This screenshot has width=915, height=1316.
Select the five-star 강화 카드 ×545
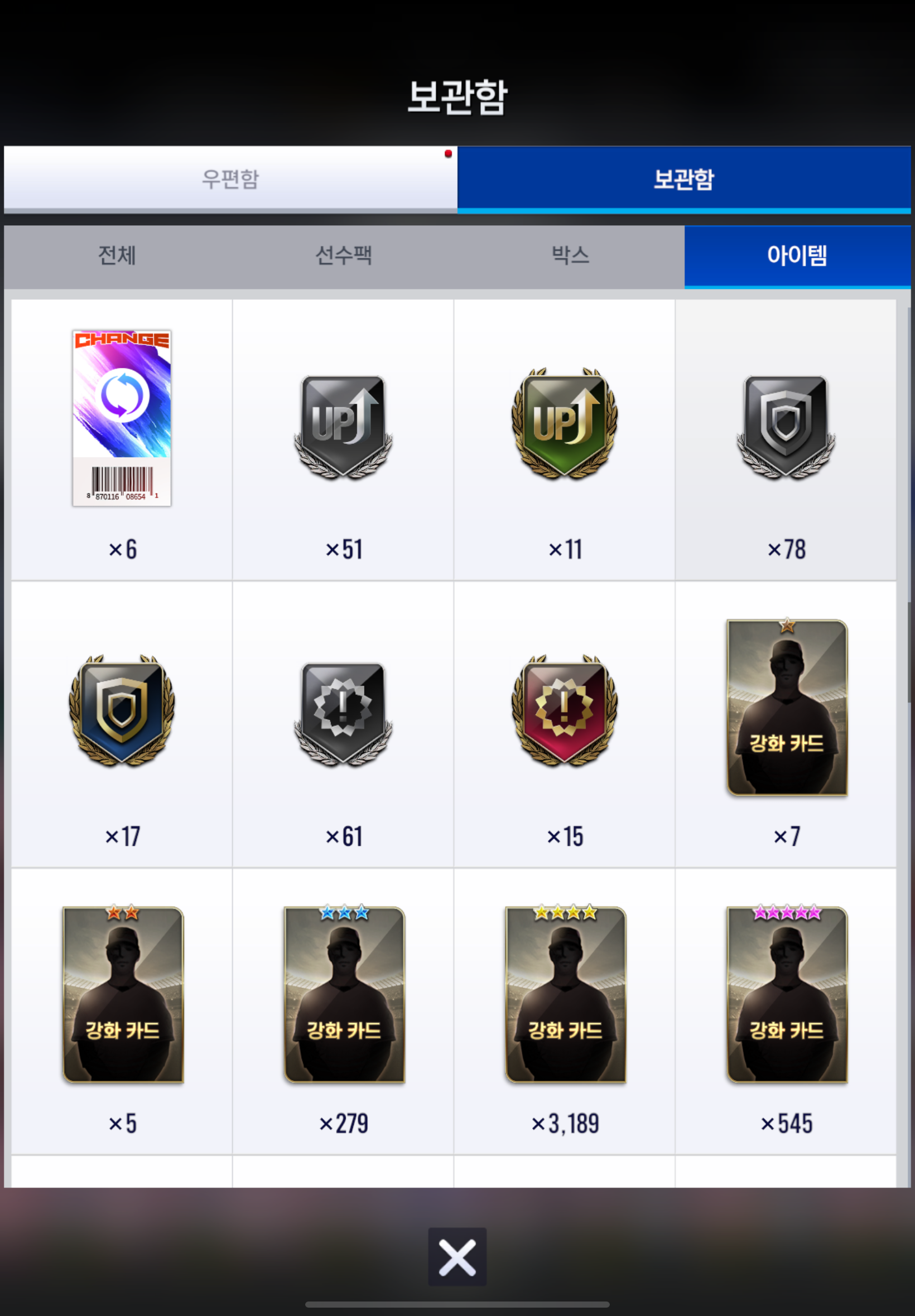[x=787, y=995]
